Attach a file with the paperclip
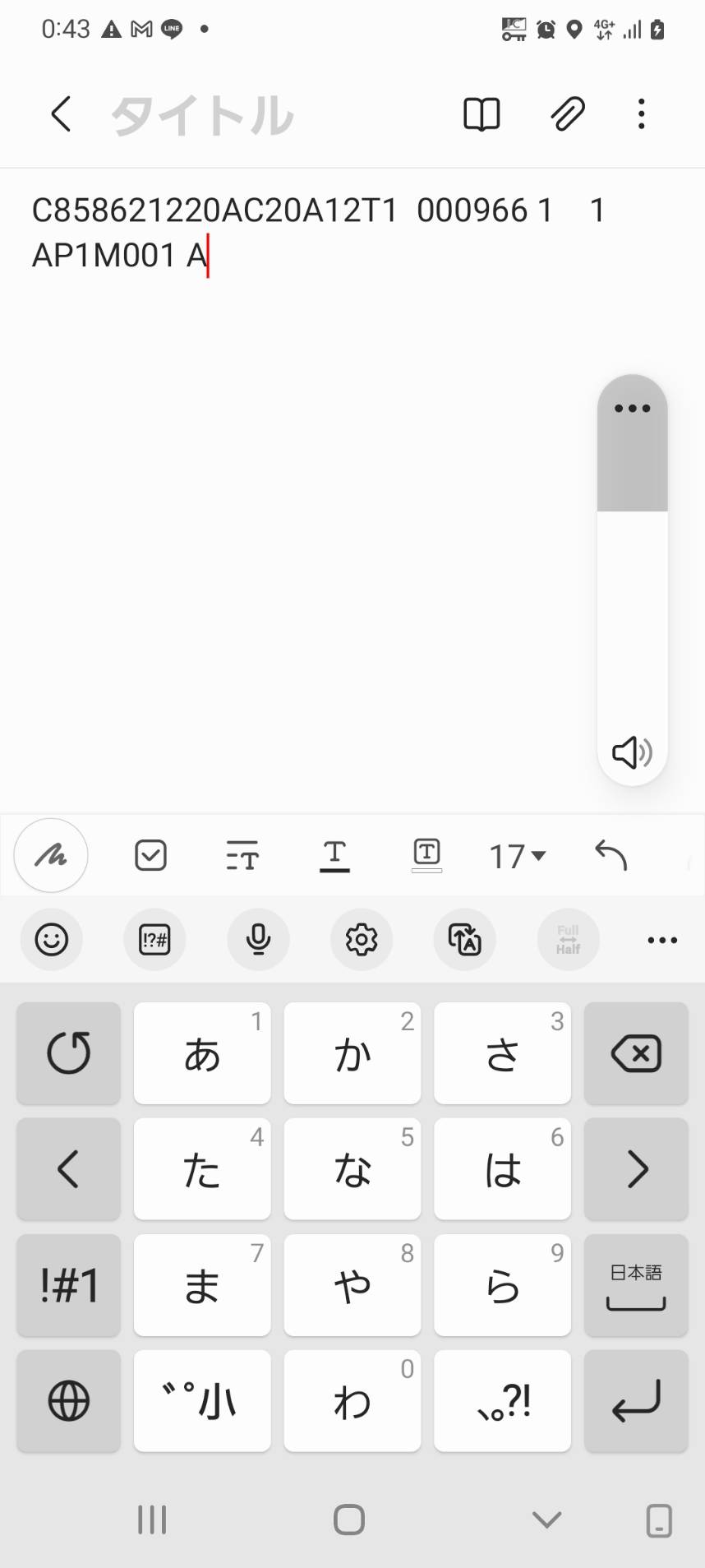The width and height of the screenshot is (705, 1568). point(568,114)
